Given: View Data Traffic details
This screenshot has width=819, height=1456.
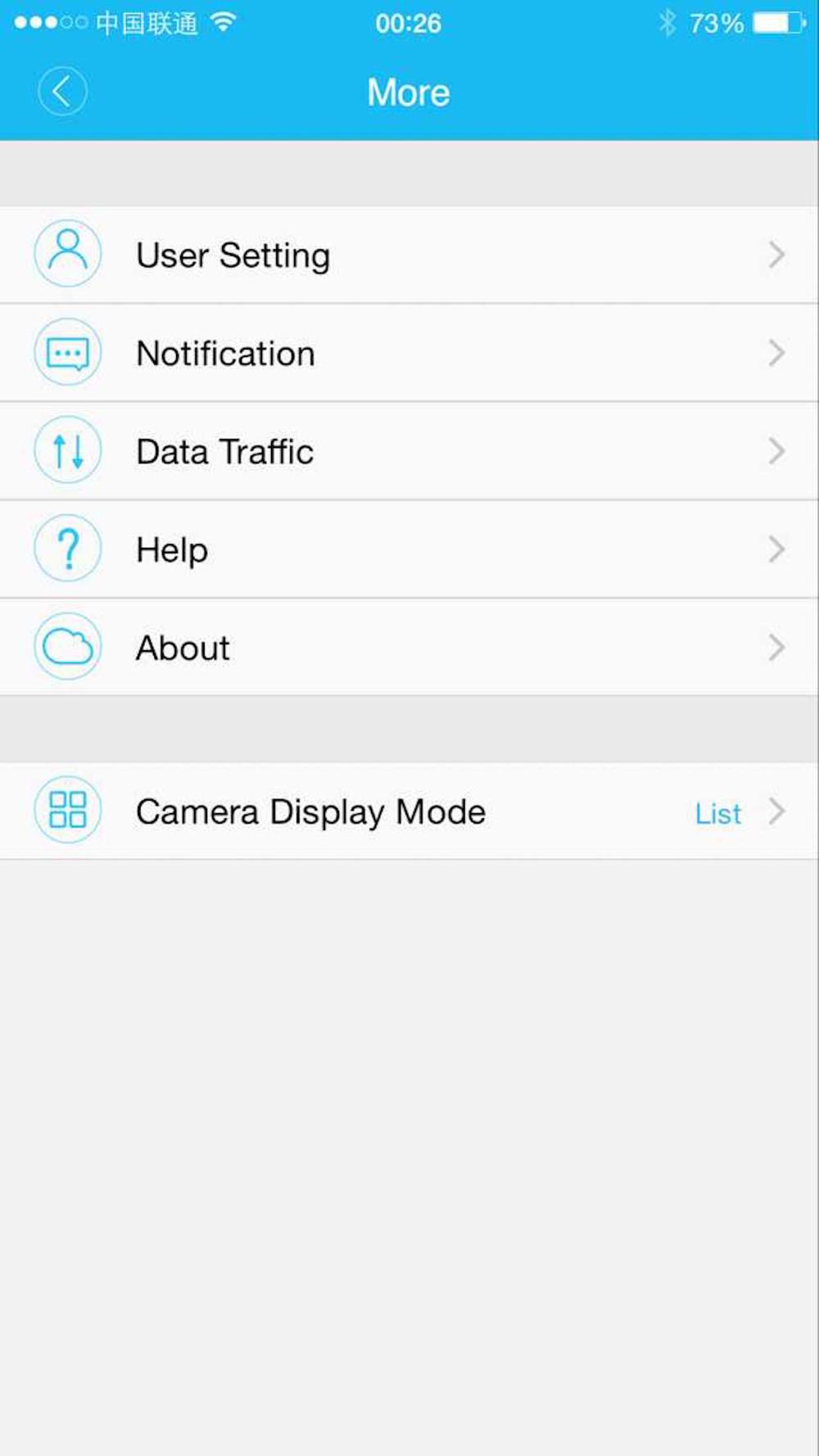Looking at the screenshot, I should point(409,451).
